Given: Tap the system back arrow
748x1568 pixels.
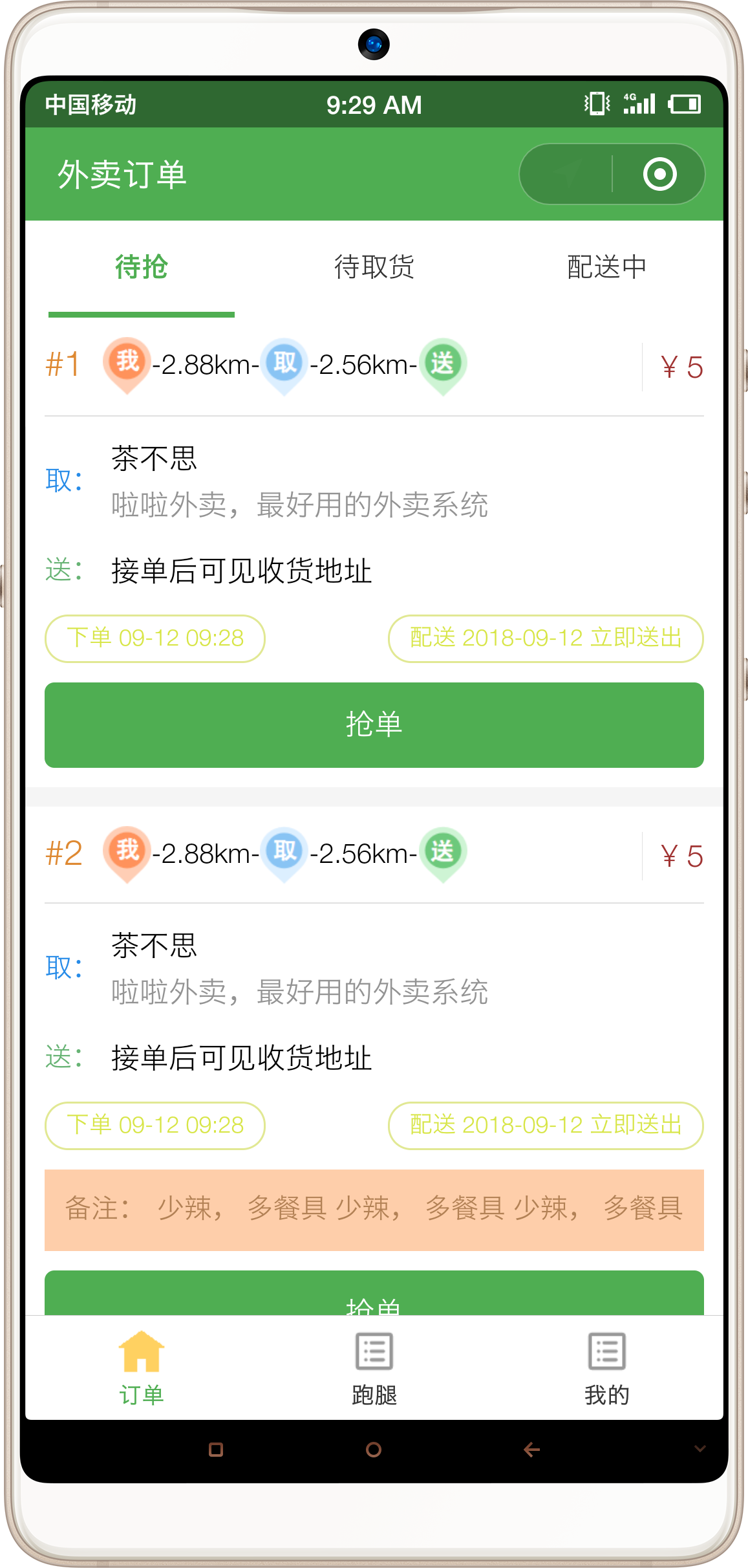Looking at the screenshot, I should click(x=531, y=1450).
